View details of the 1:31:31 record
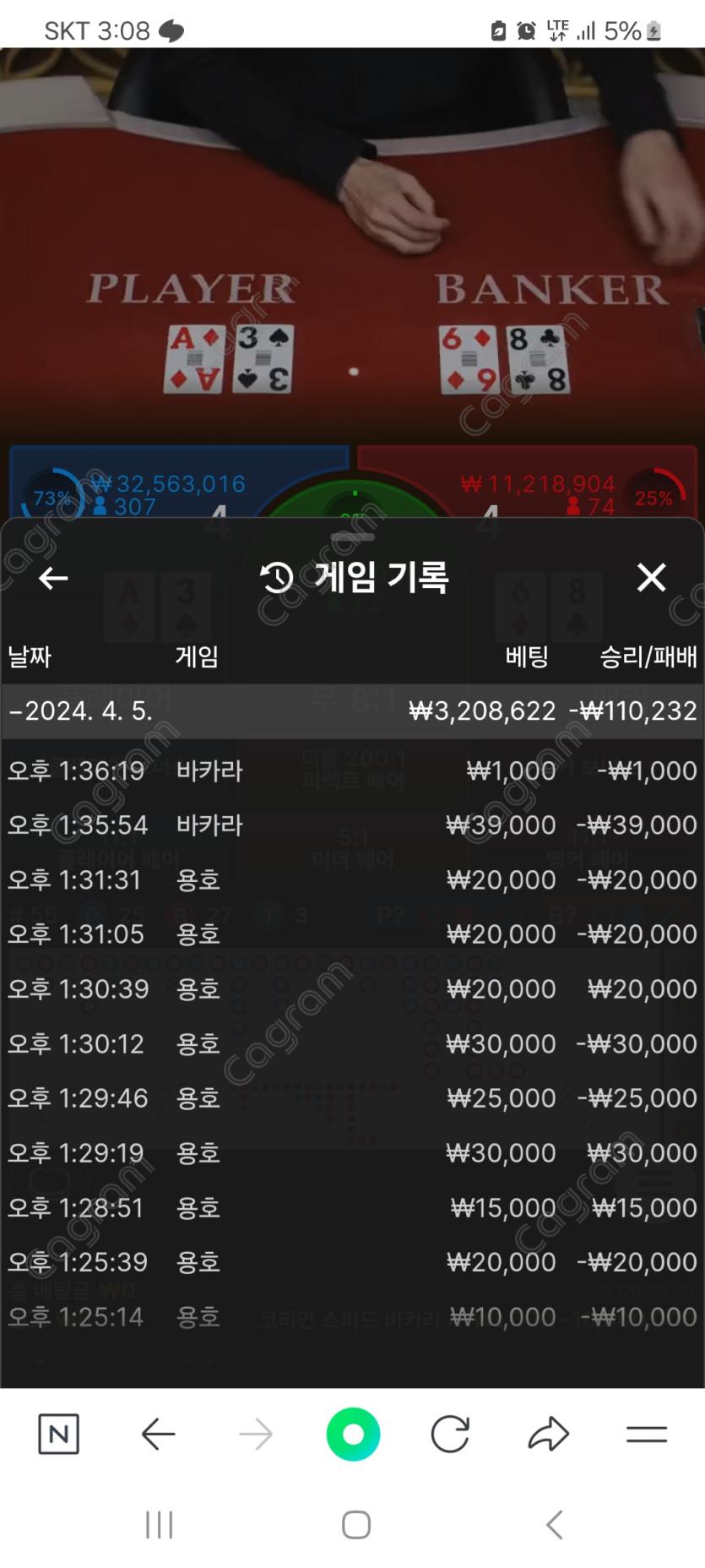This screenshot has height=1568, width=705. 351,879
